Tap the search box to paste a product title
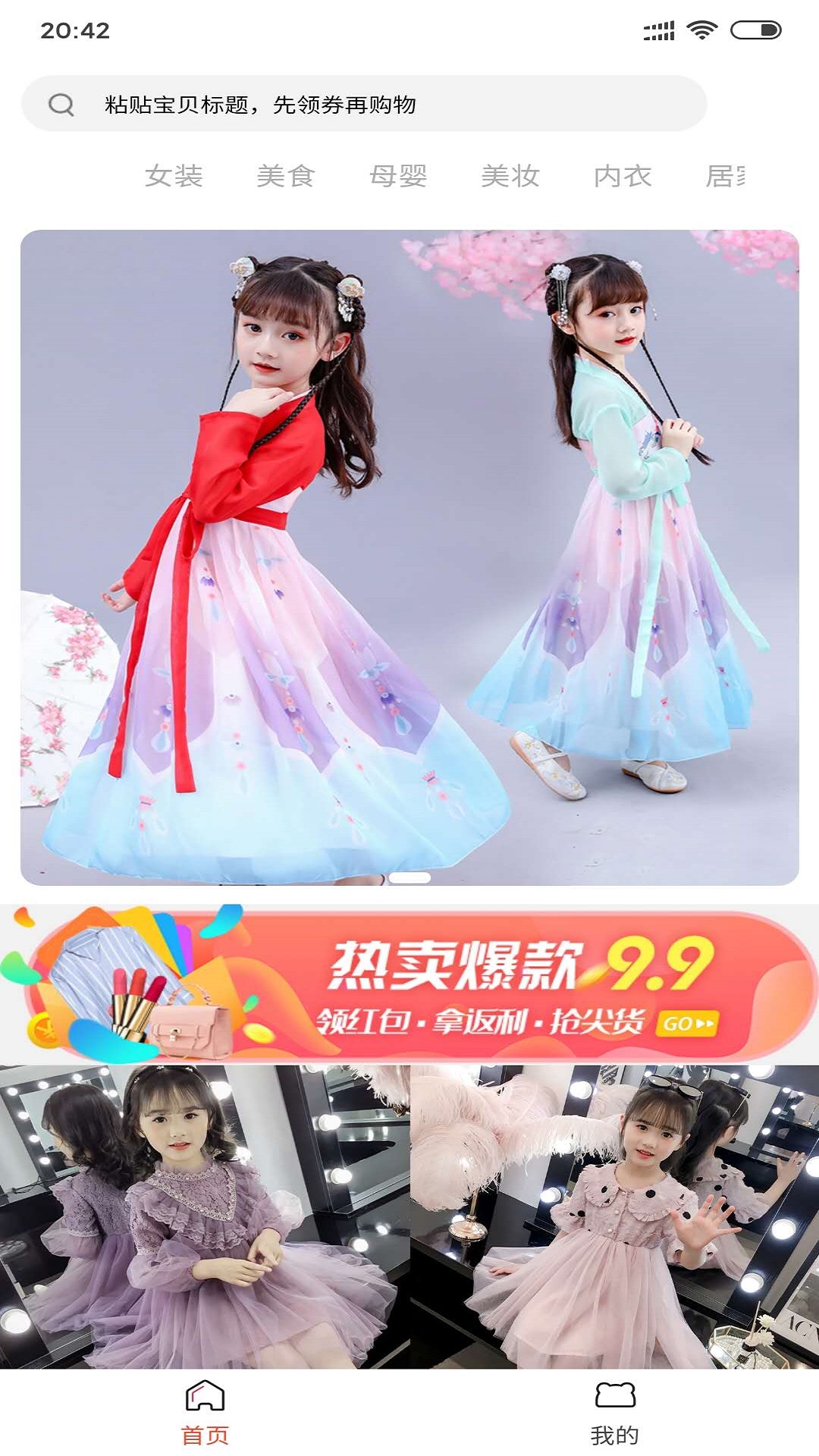The height and width of the screenshot is (1456, 819). [364, 104]
